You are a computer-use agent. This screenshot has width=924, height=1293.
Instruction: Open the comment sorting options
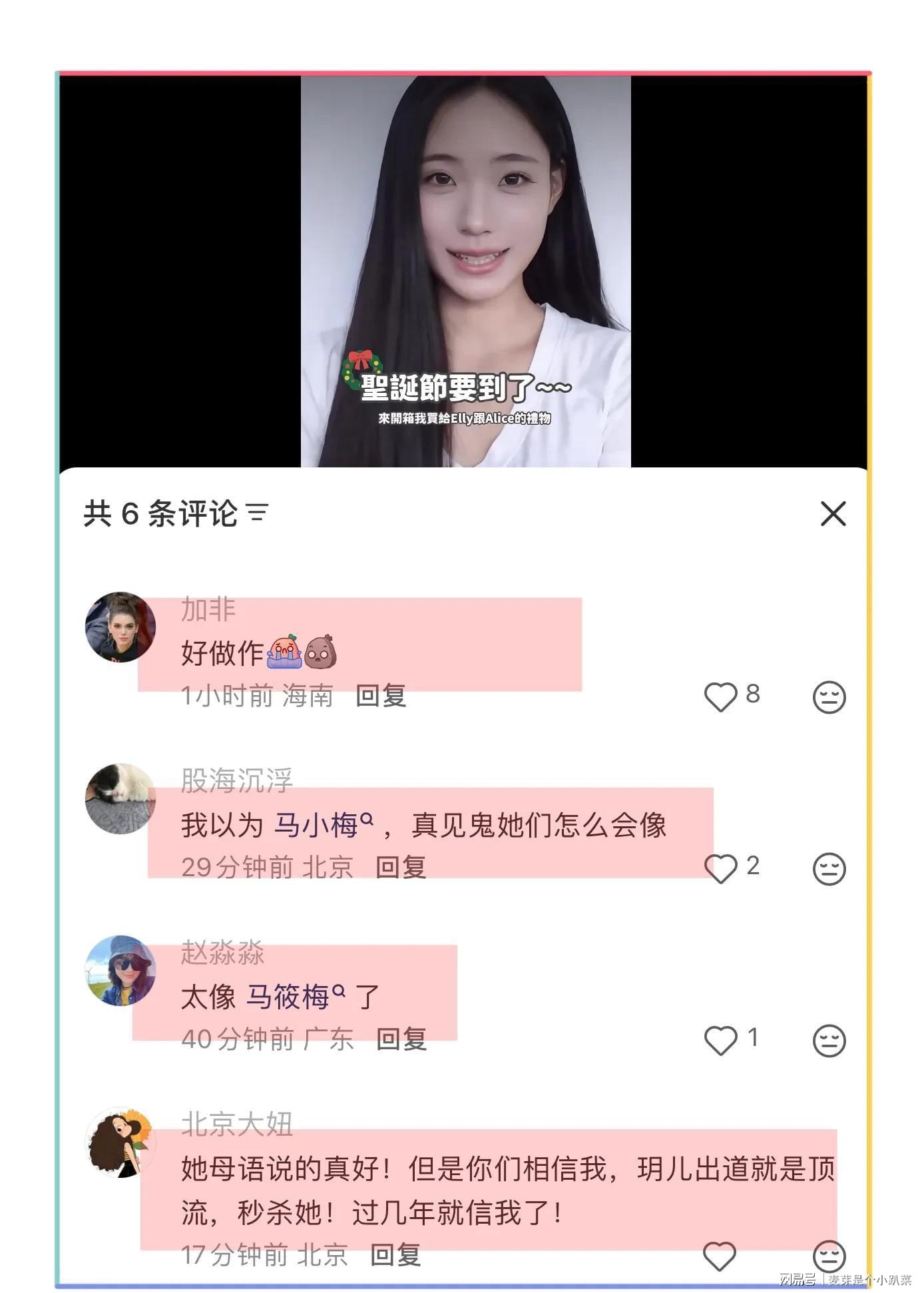[258, 513]
